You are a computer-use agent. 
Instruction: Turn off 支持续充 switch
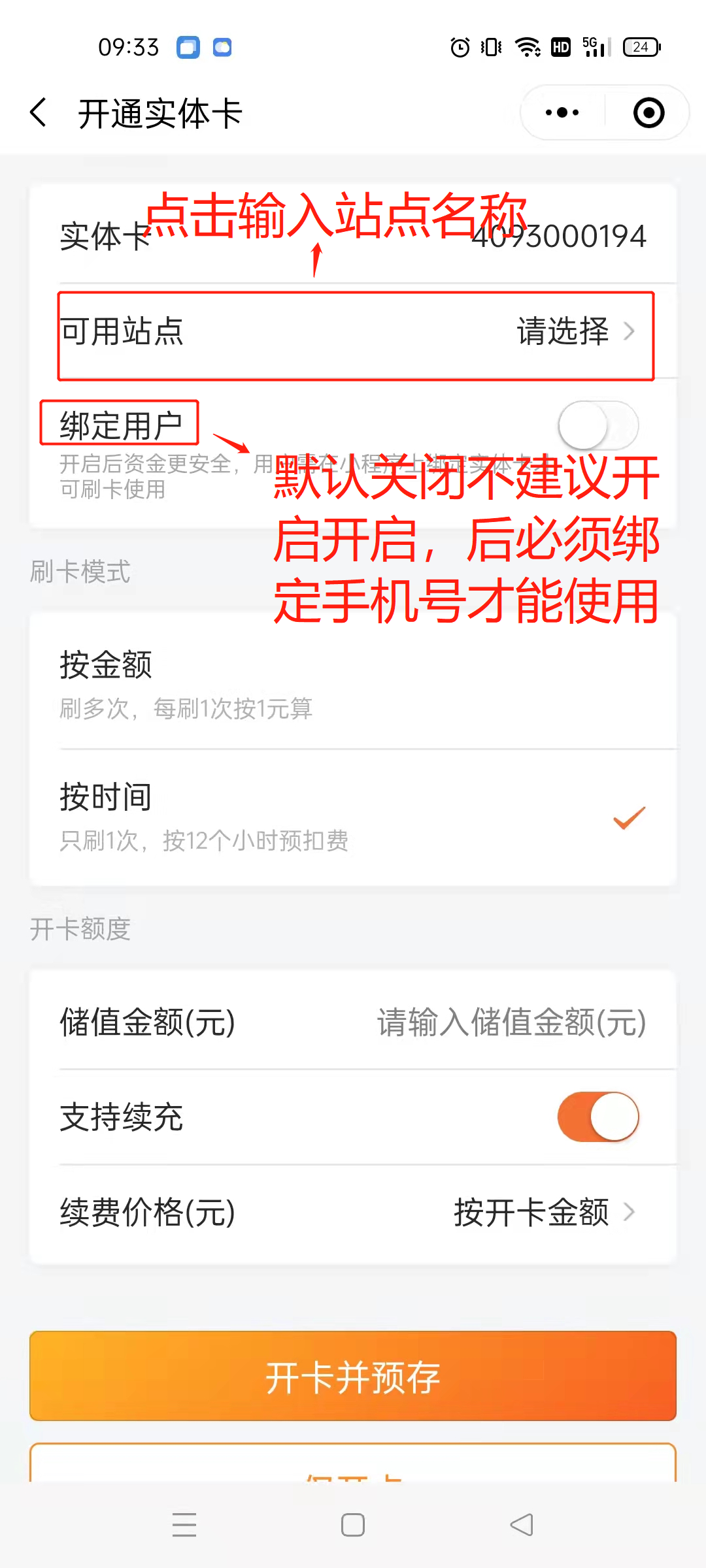(x=597, y=1117)
